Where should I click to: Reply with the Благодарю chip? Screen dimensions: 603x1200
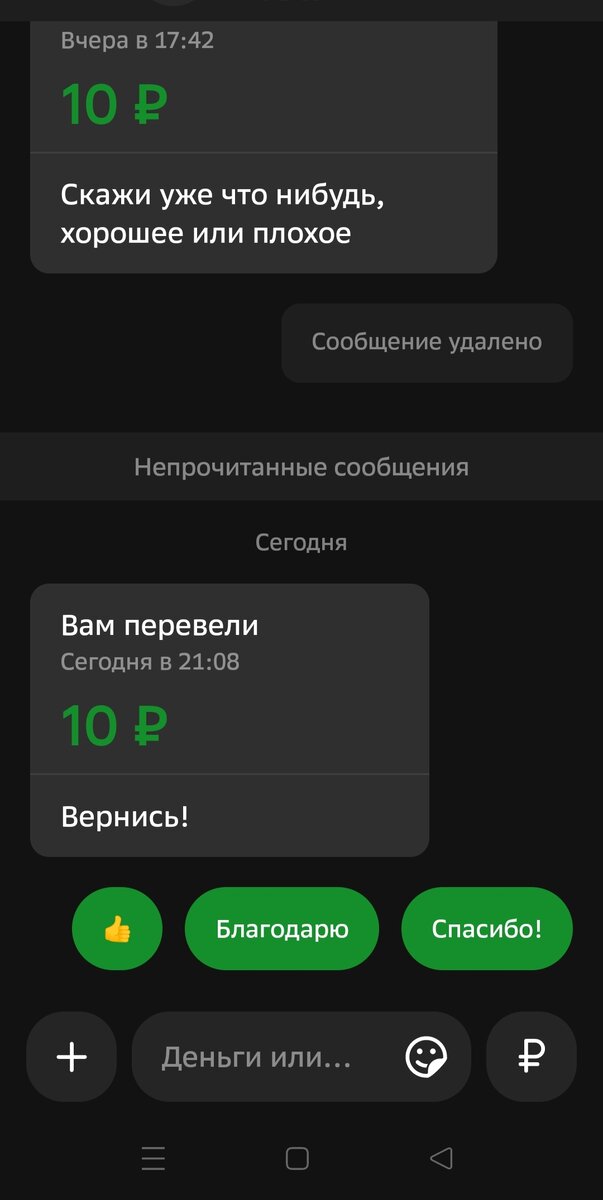click(282, 929)
